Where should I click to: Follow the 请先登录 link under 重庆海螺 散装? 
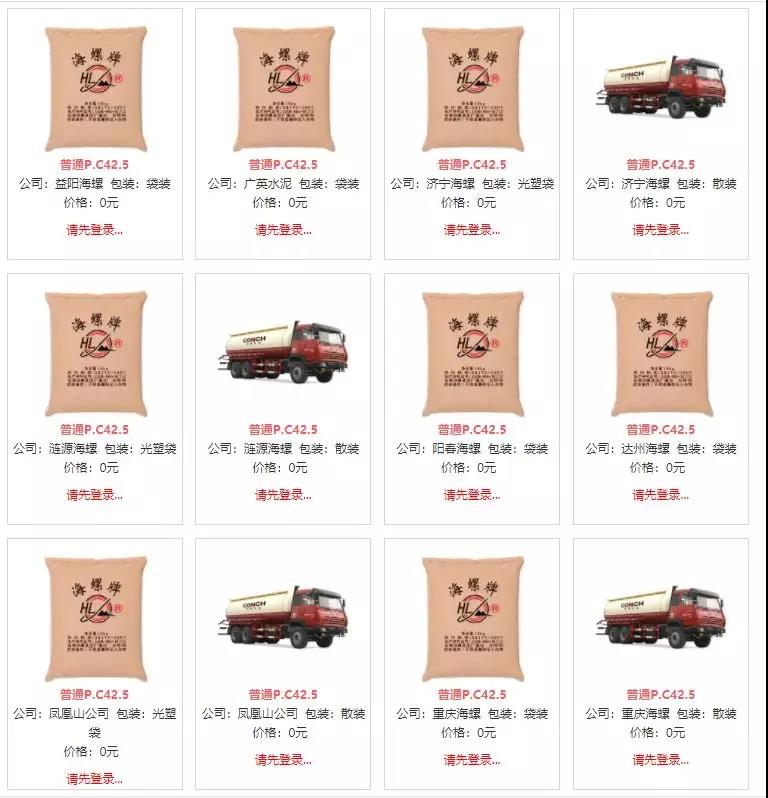tap(660, 760)
